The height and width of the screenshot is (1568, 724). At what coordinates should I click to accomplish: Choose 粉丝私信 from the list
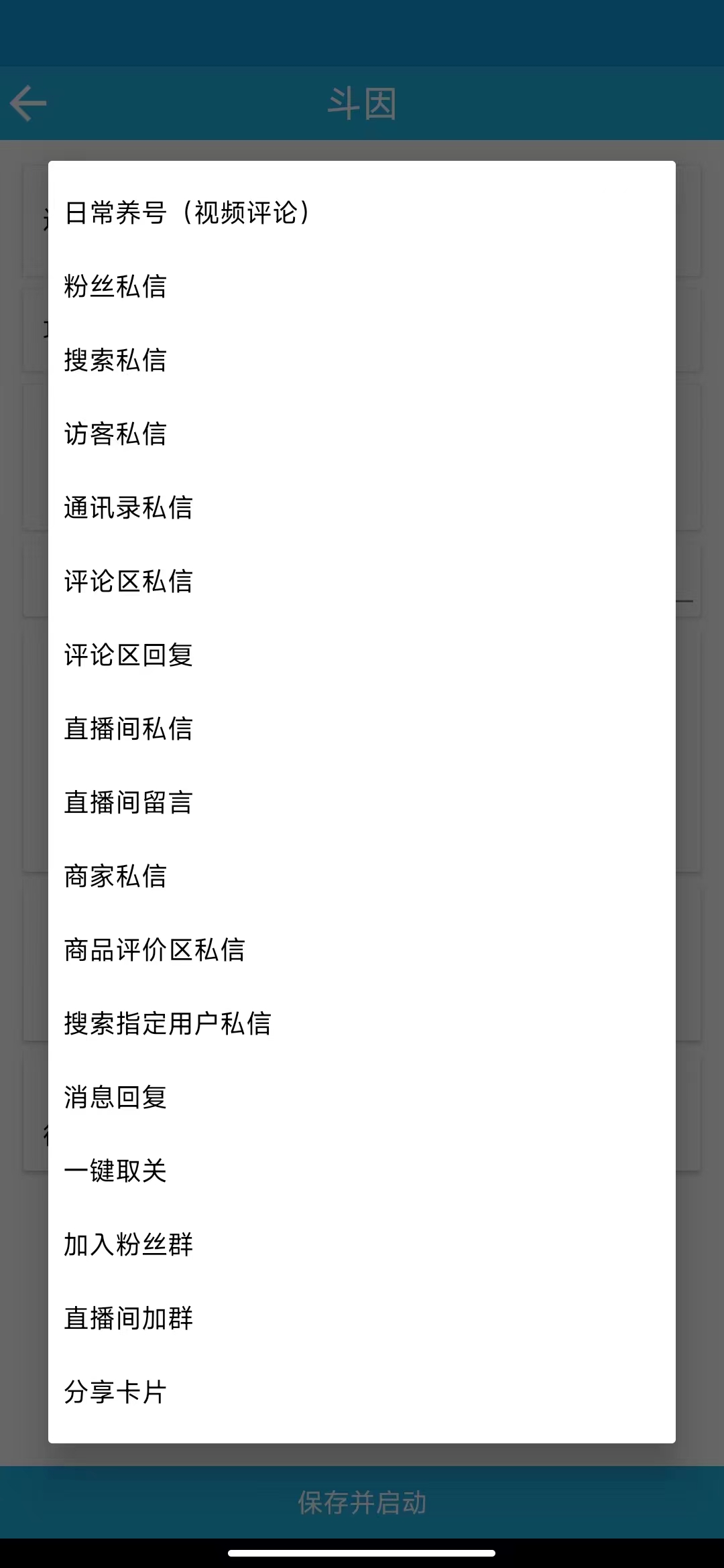click(362, 286)
